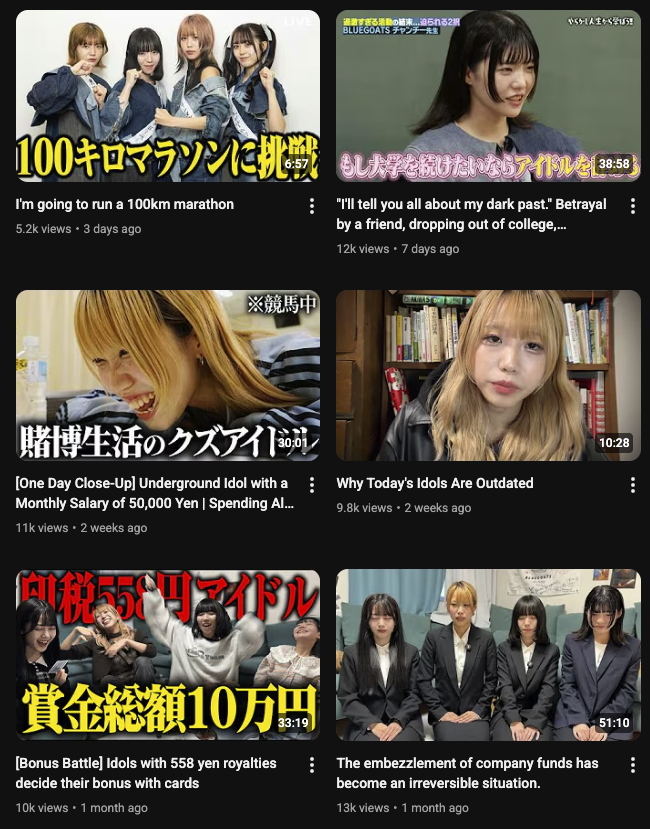This screenshot has height=829, width=650.
Task: Open more options for 100km marathon video
Action: point(312,206)
